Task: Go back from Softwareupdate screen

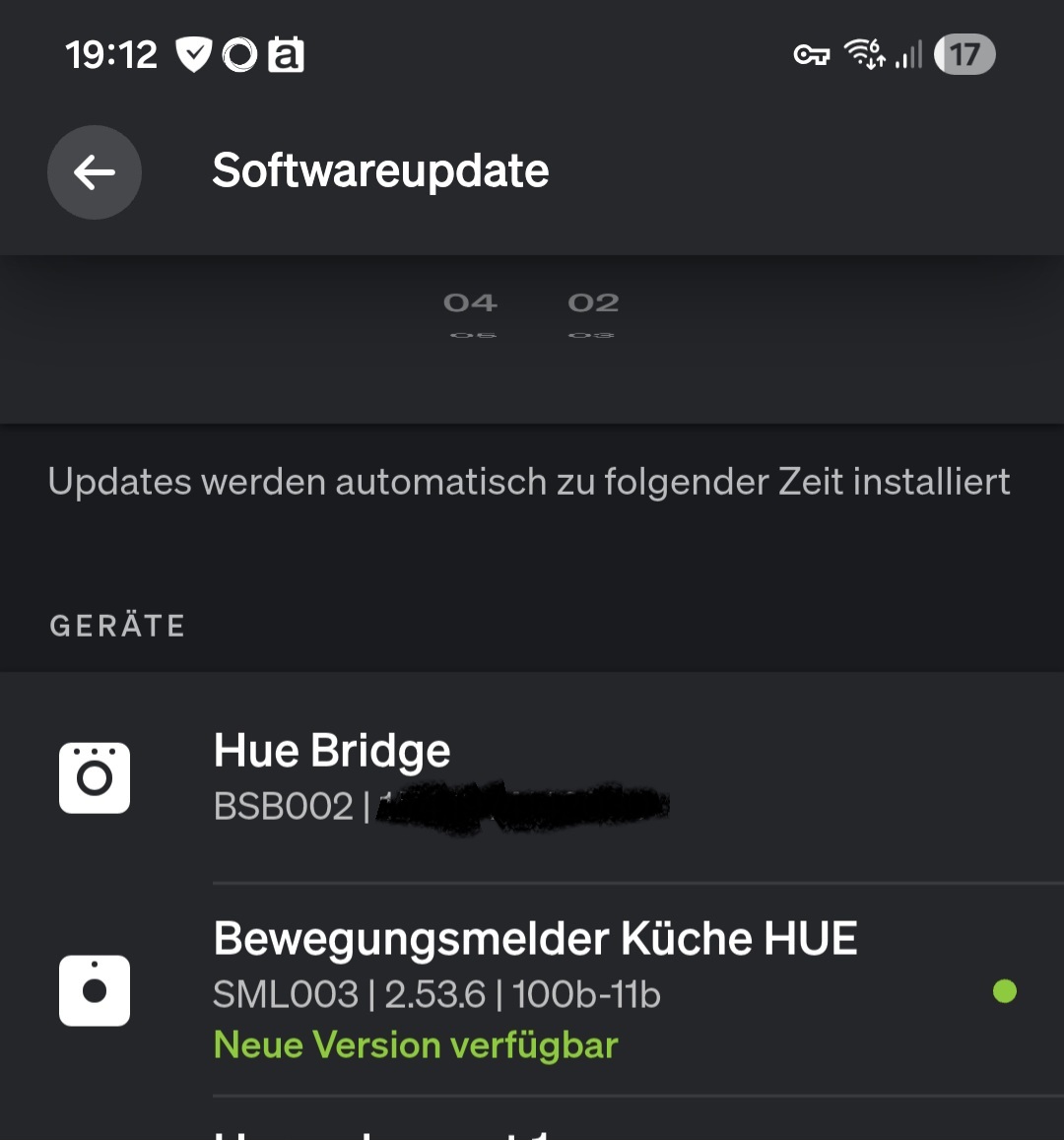Action: [x=95, y=172]
